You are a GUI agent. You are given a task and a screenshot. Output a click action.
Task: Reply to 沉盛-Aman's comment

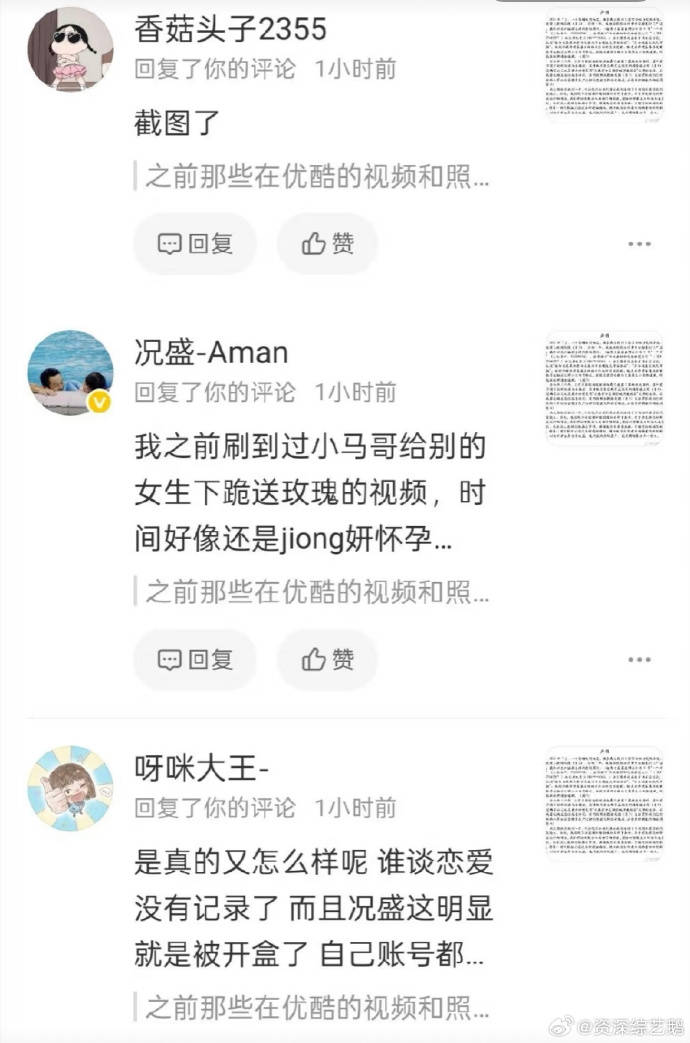195,659
